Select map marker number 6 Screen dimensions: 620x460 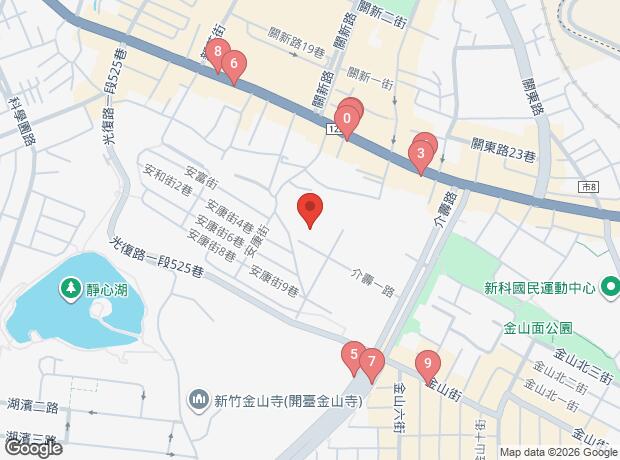(x=233, y=66)
